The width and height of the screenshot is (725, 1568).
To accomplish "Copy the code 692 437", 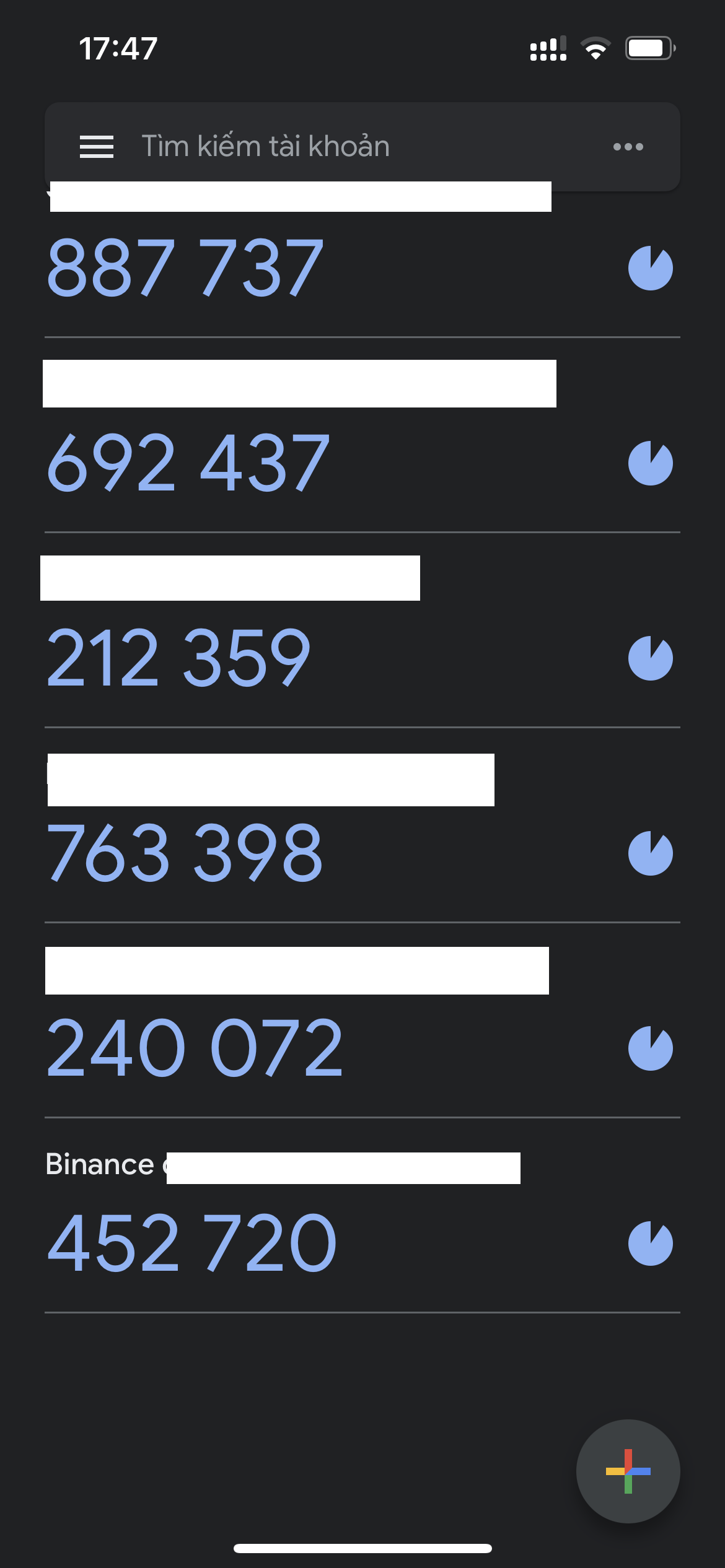I will pos(188,463).
